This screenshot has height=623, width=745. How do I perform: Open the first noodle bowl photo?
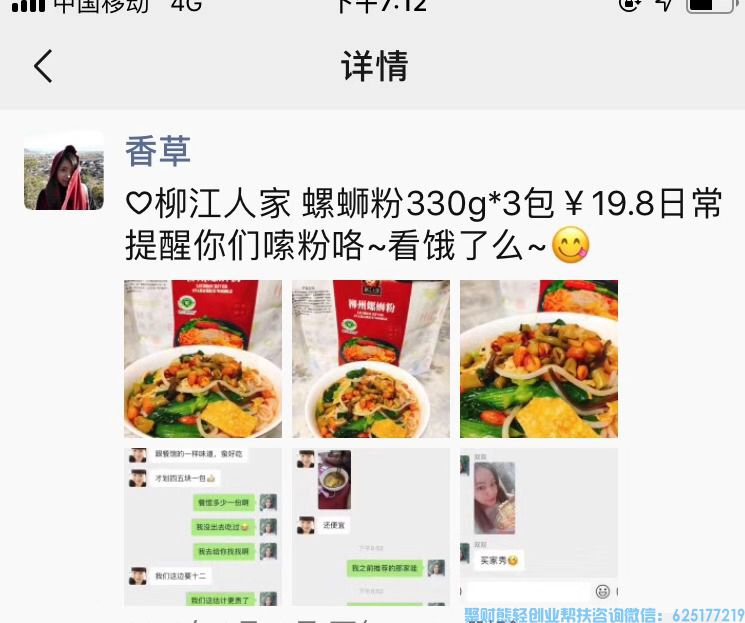[203, 359]
